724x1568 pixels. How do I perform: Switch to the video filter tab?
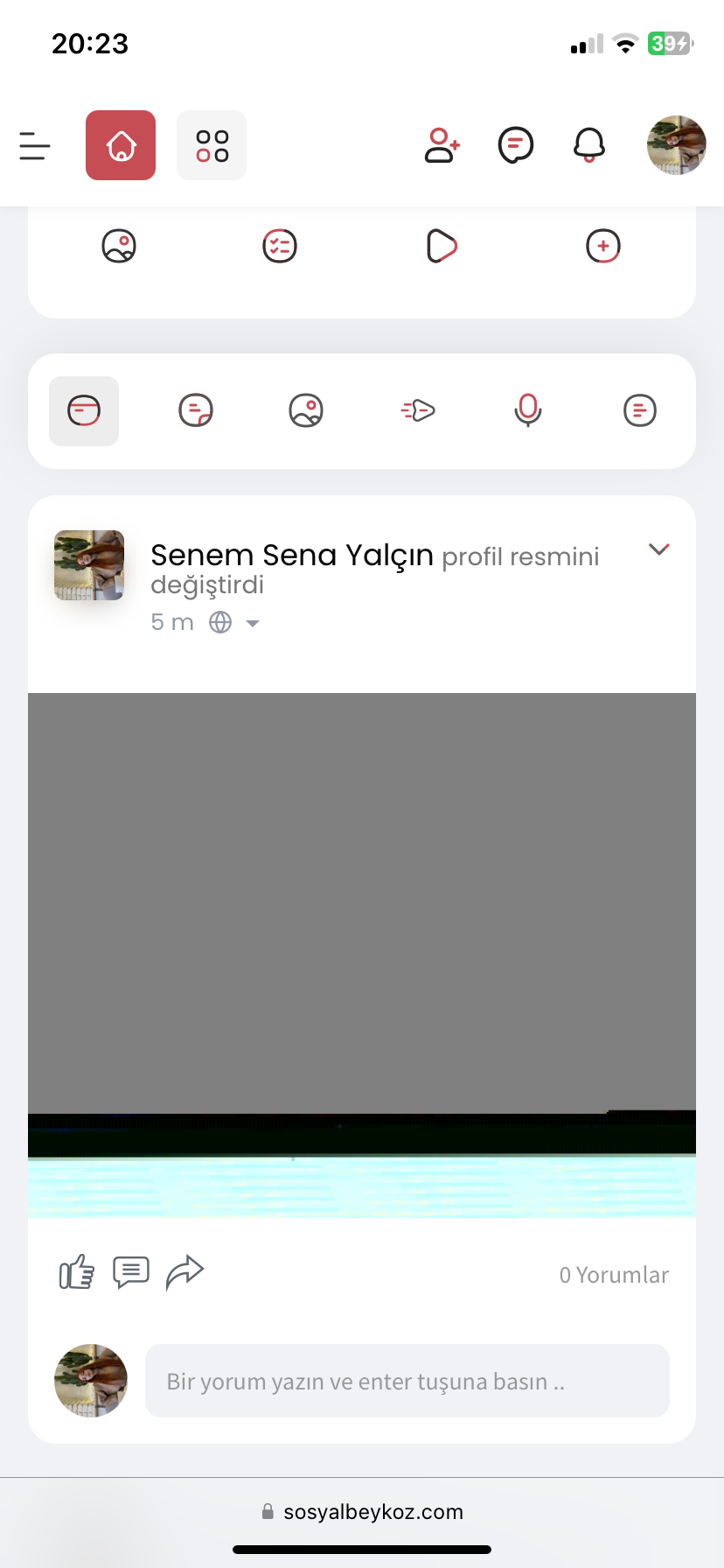click(x=418, y=410)
